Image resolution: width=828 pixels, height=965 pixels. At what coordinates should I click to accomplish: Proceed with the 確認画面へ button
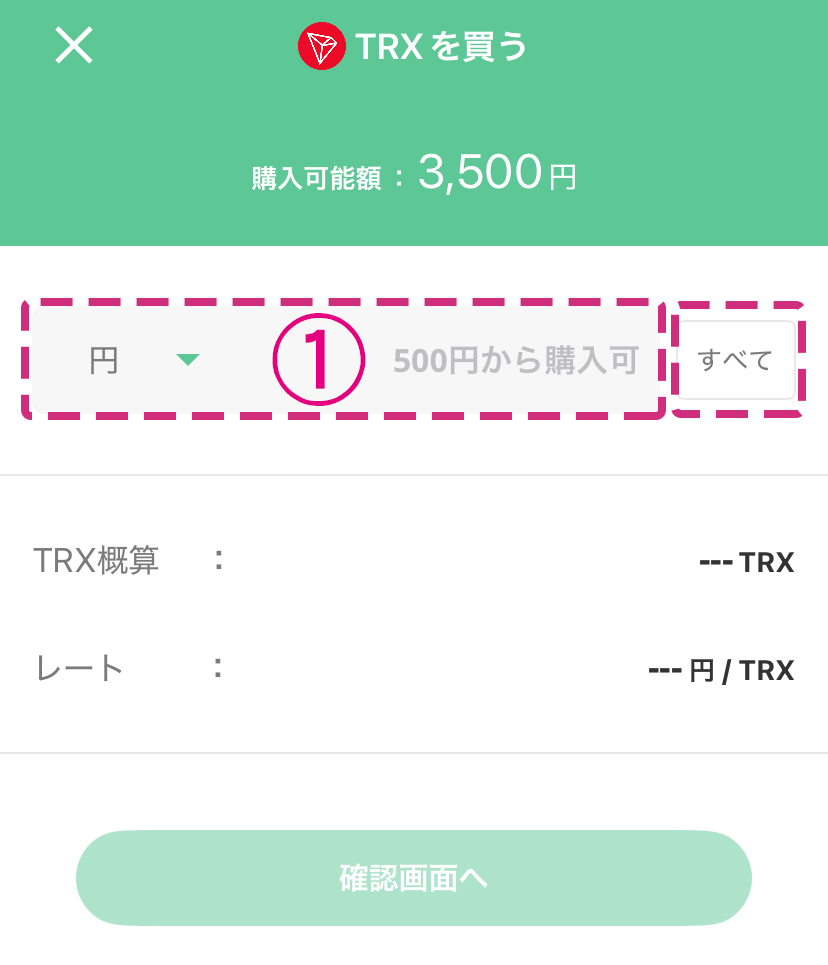pos(413,878)
